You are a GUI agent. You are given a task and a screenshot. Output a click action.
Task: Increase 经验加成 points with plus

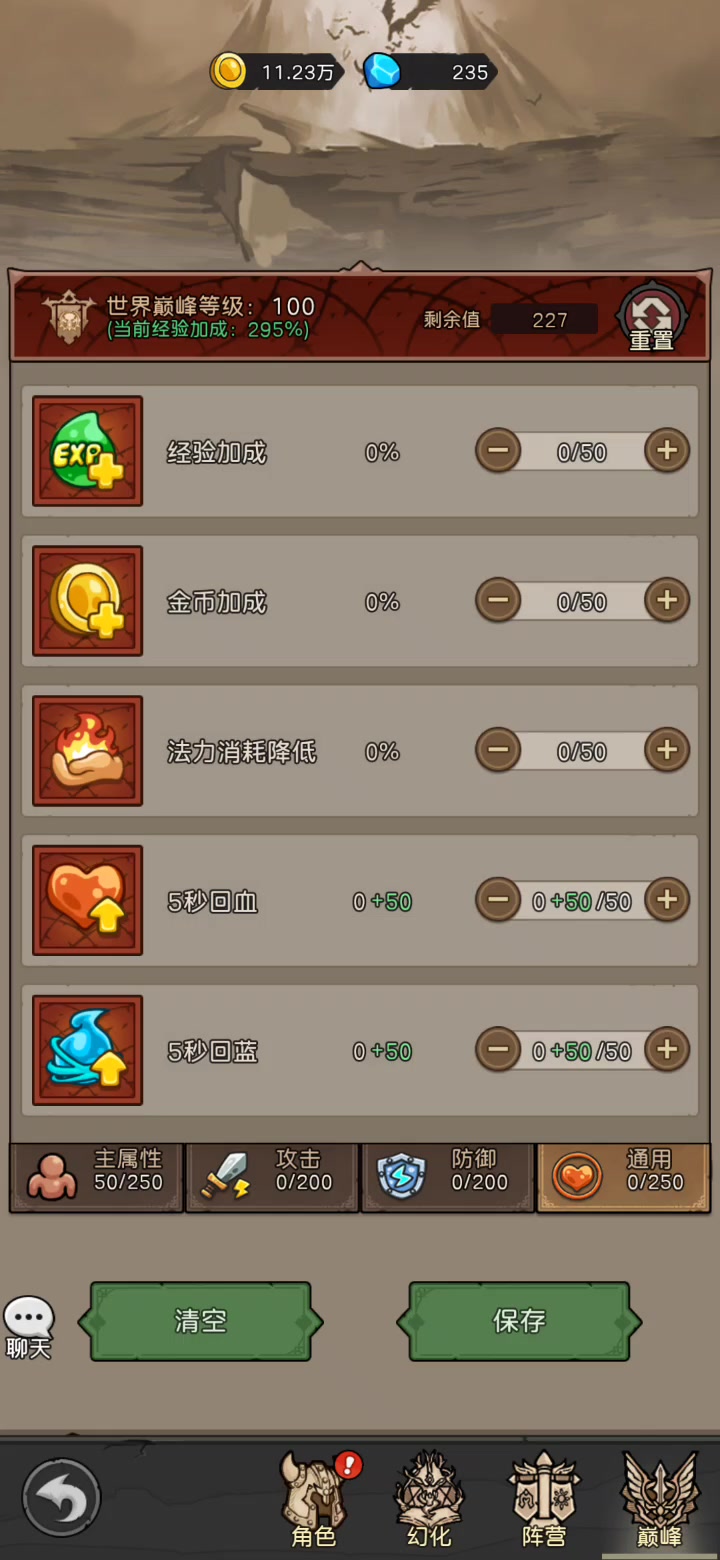(x=667, y=451)
